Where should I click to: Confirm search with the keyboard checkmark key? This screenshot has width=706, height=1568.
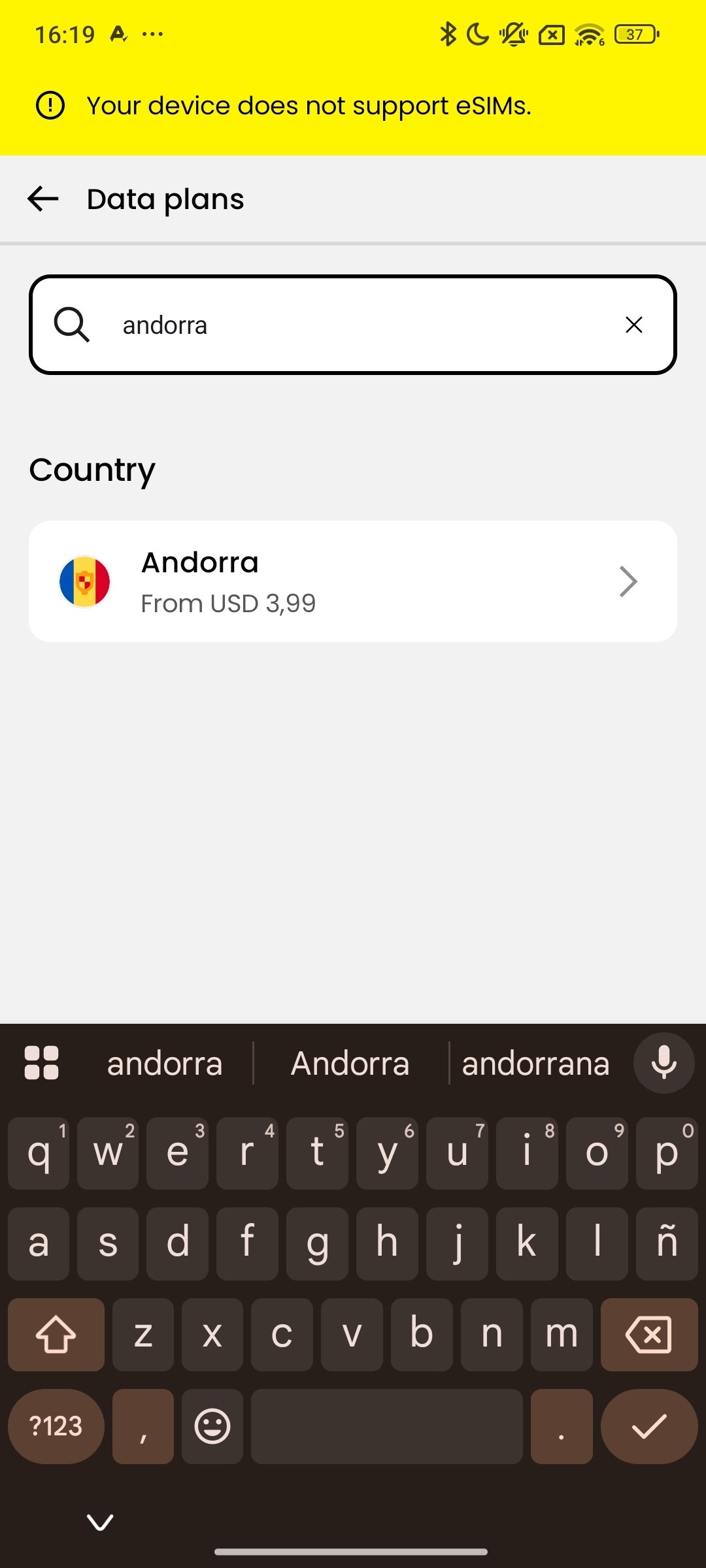point(648,1426)
